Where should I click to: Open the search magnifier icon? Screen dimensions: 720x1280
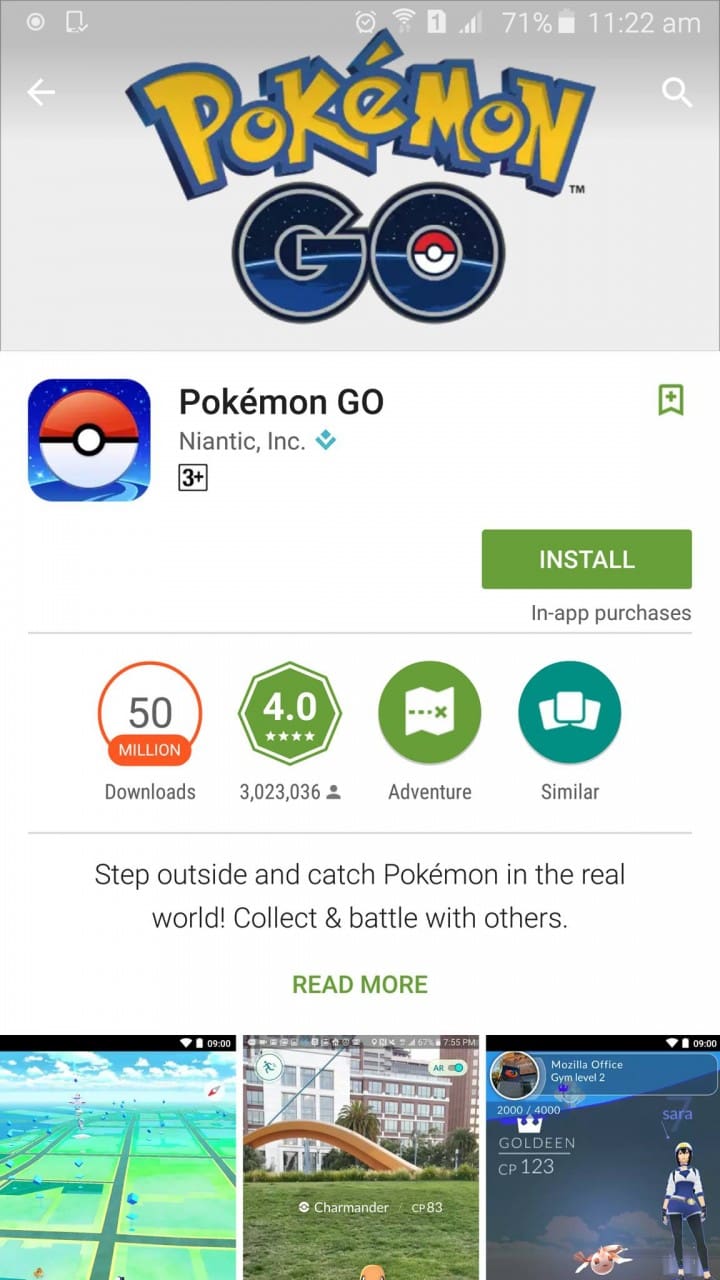coord(677,93)
